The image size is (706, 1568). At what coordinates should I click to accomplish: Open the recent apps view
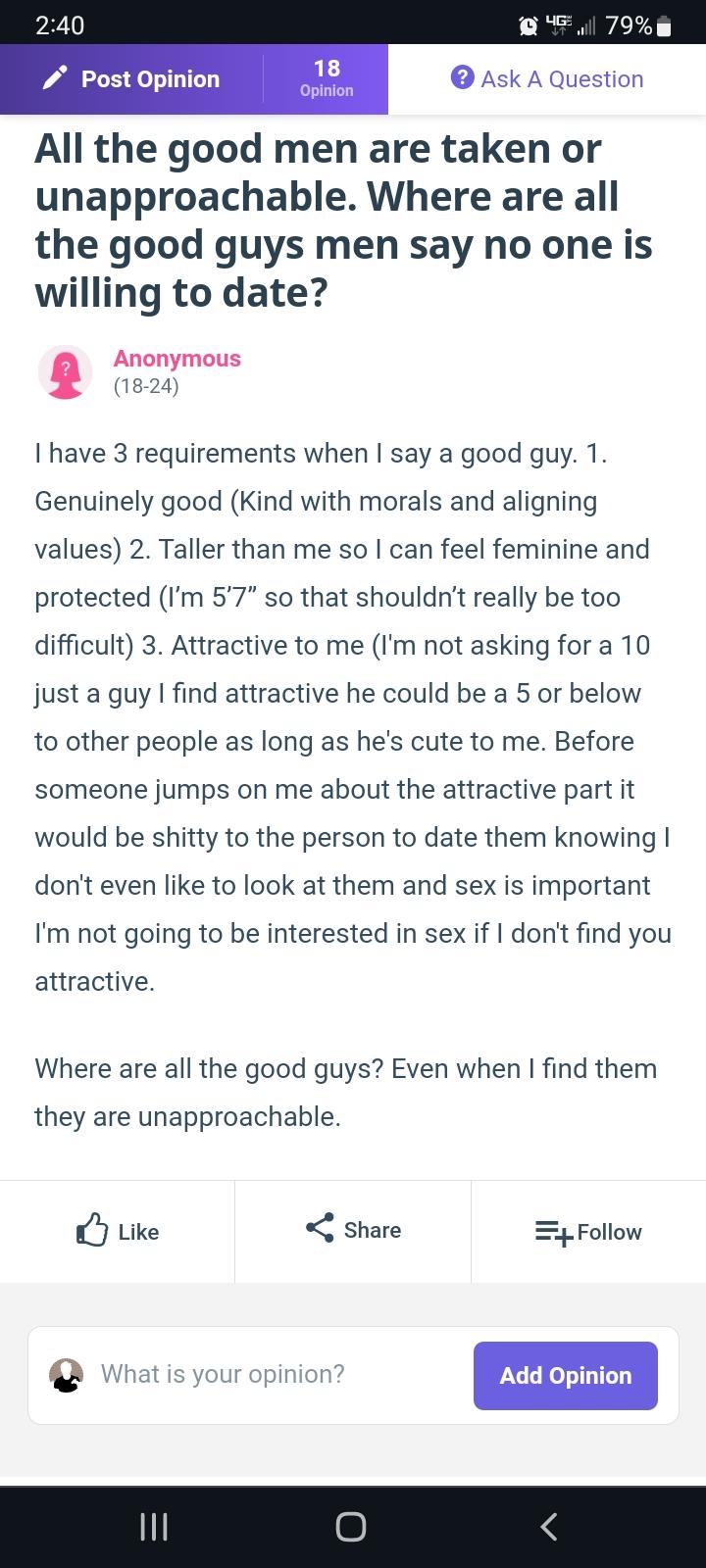[x=154, y=1526]
